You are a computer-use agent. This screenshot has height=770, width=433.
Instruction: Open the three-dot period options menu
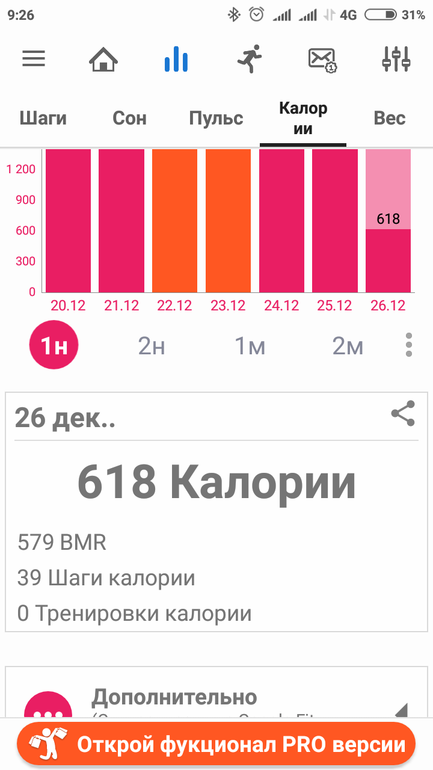(409, 345)
